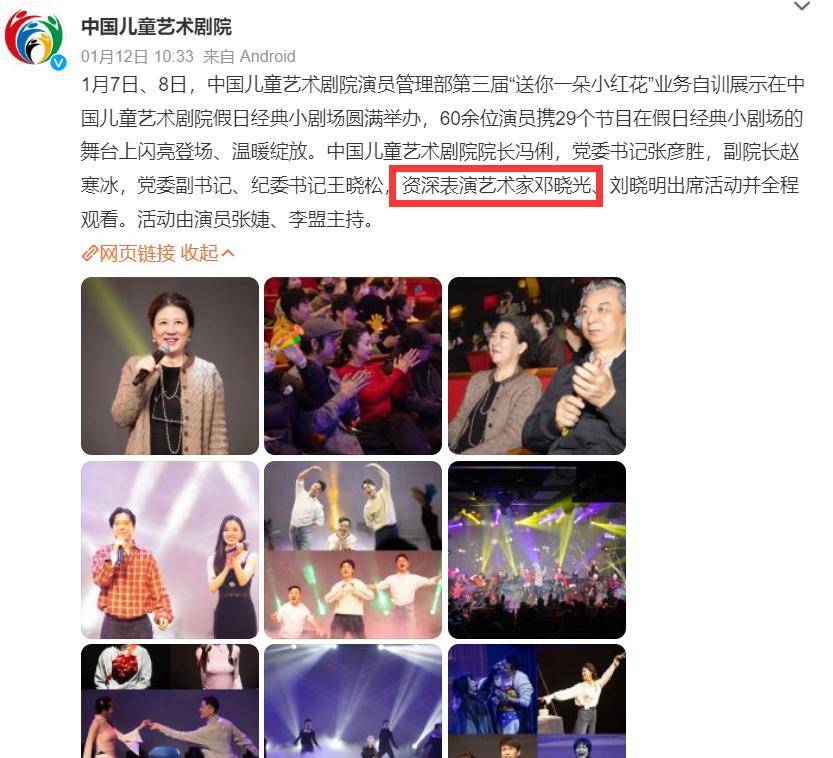
Task: Expand the post options chevron
Action: pos(802,8)
